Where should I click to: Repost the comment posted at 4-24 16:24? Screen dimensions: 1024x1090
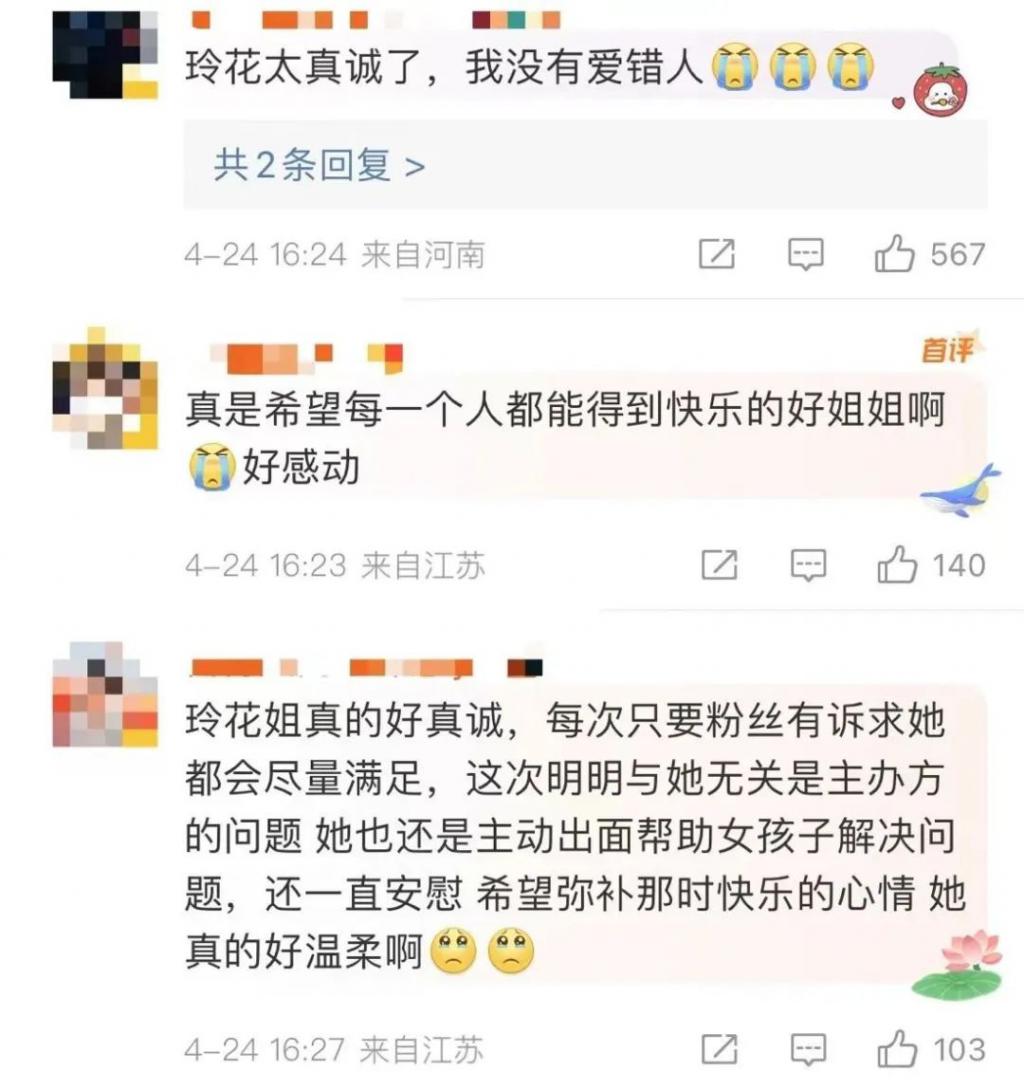(717, 256)
